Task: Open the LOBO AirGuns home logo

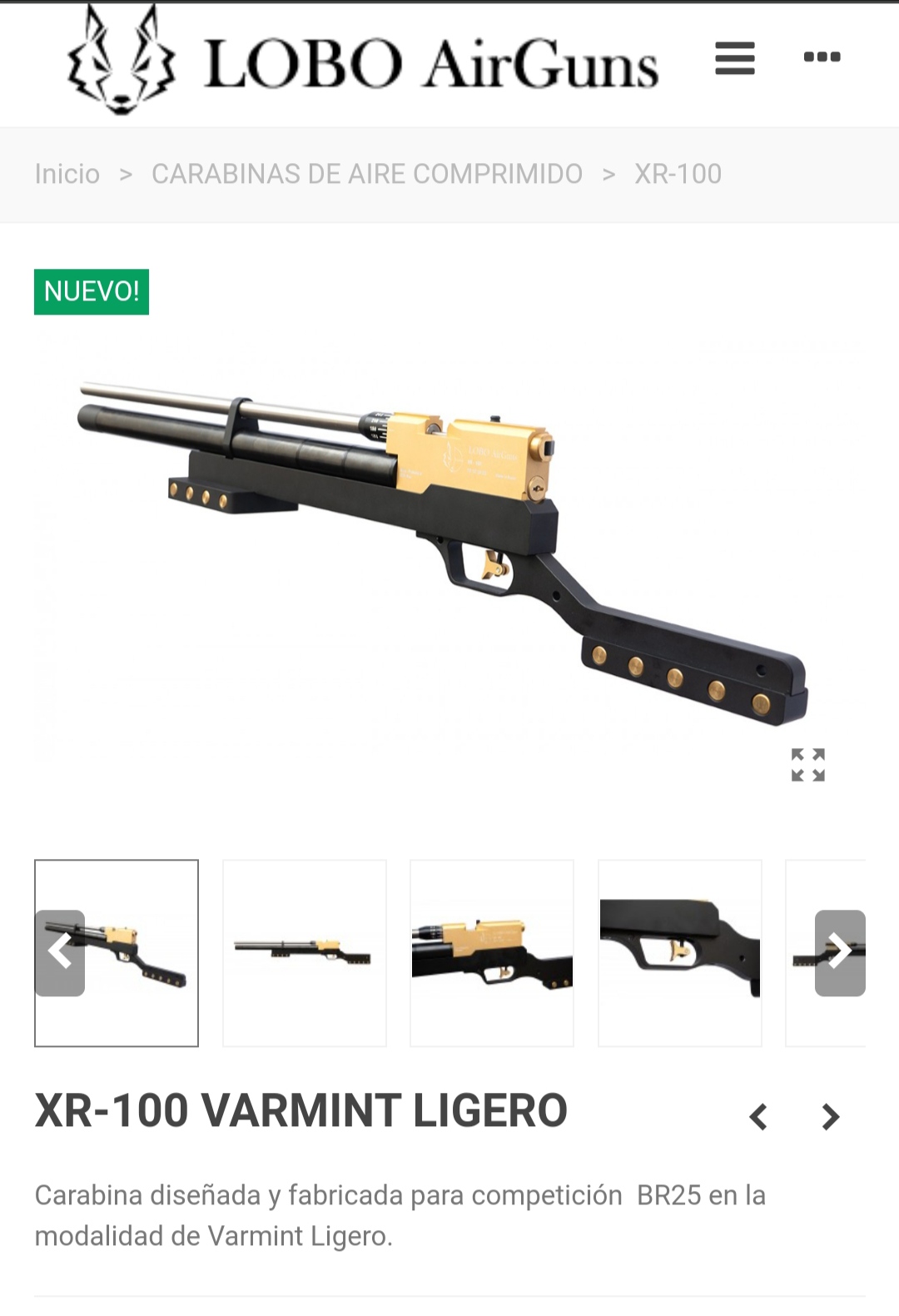Action: coord(363,62)
